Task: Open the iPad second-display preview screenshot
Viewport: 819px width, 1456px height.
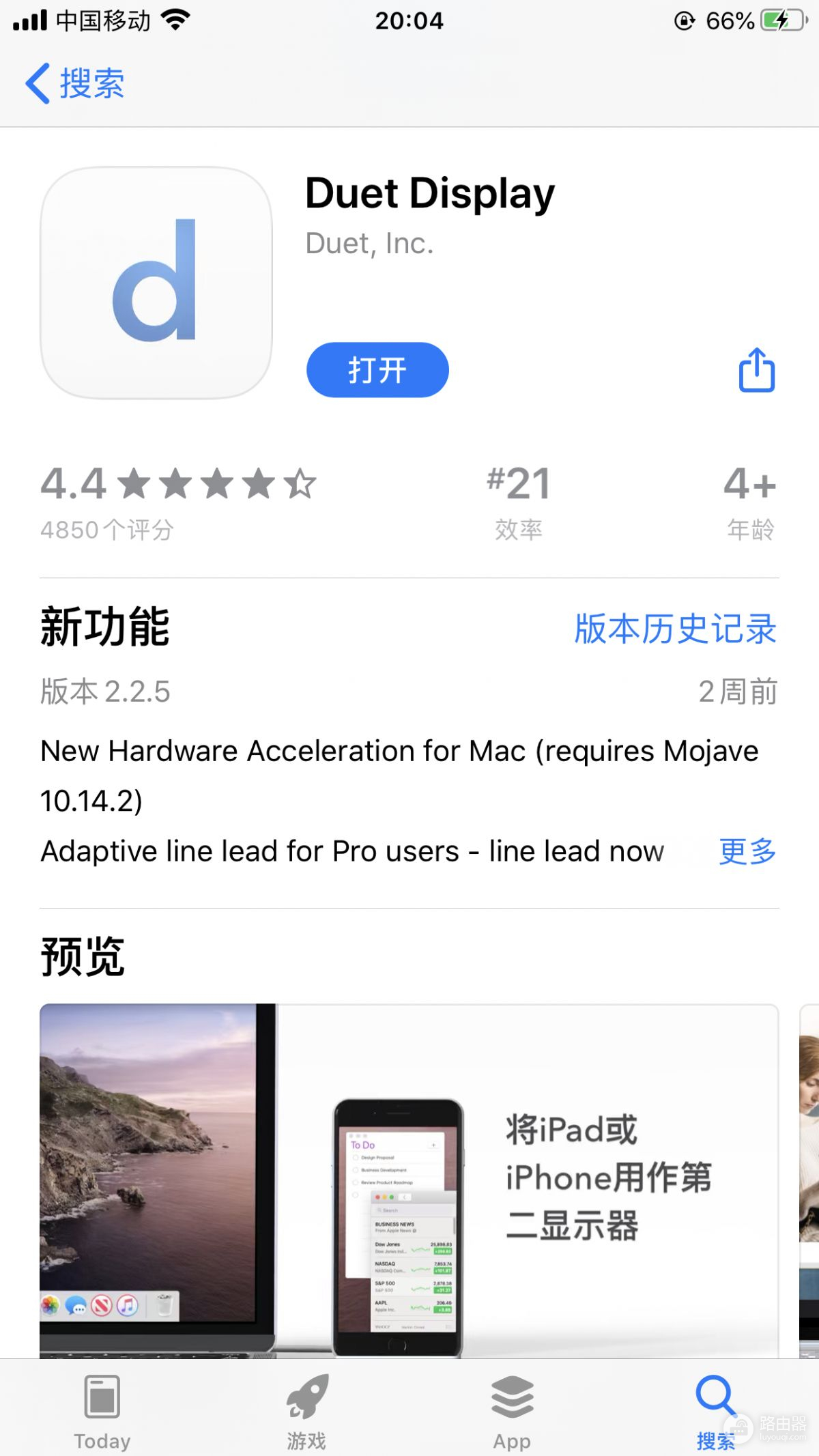Action: coord(408,1180)
